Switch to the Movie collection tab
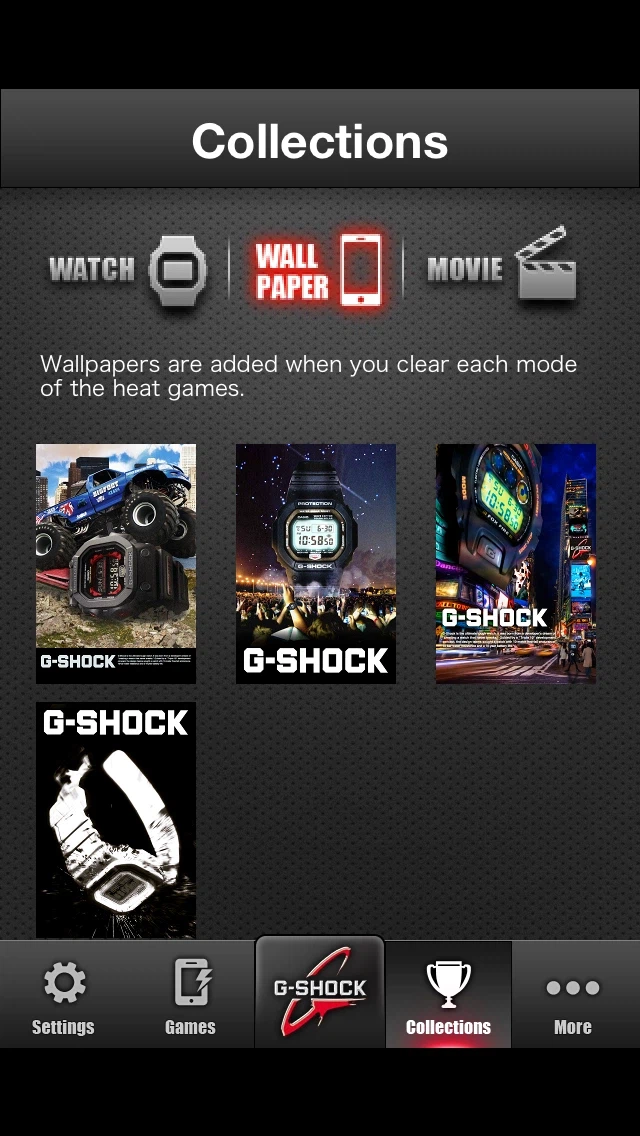640x1136 pixels. pos(502,268)
